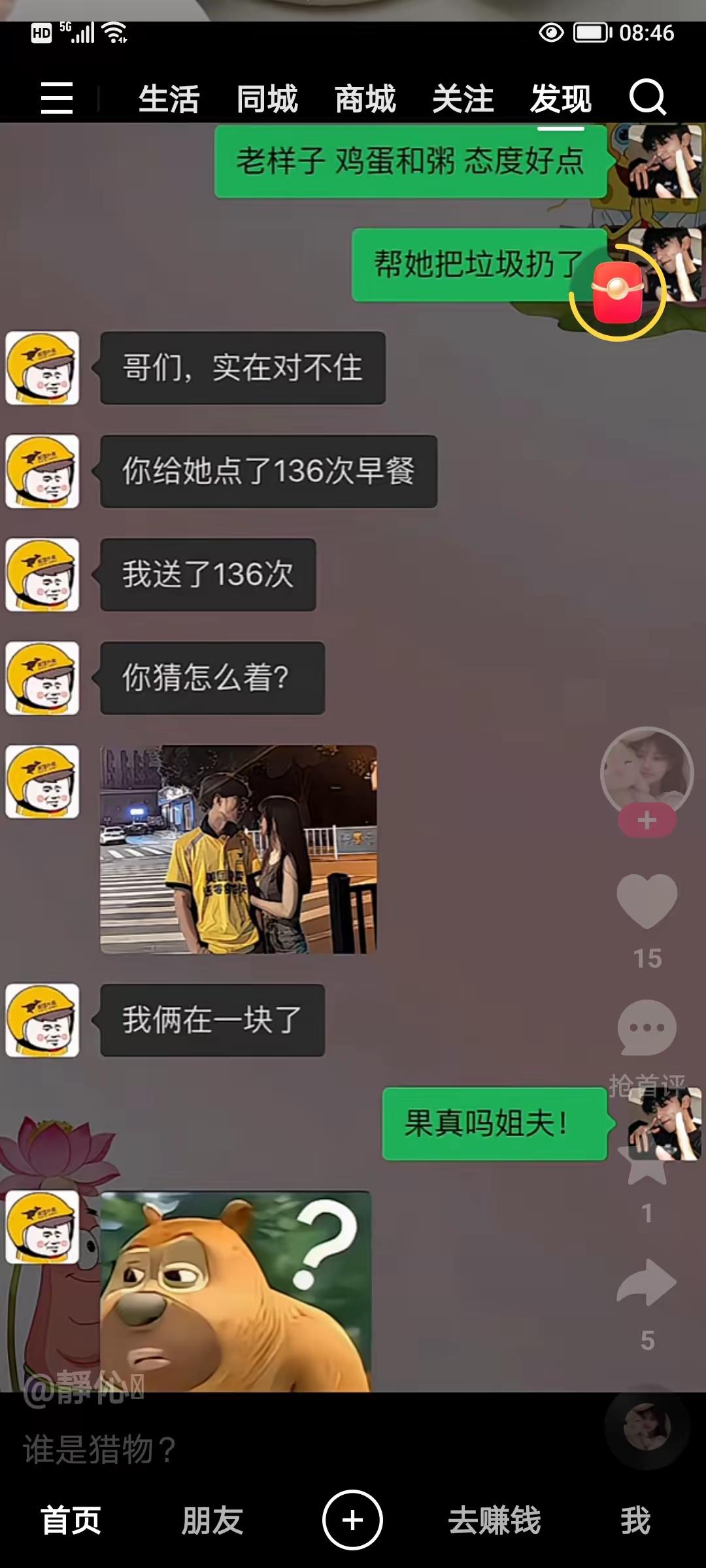Viewport: 706px width, 1568px height.
Task: Switch to the 同城 tab
Action: [267, 99]
